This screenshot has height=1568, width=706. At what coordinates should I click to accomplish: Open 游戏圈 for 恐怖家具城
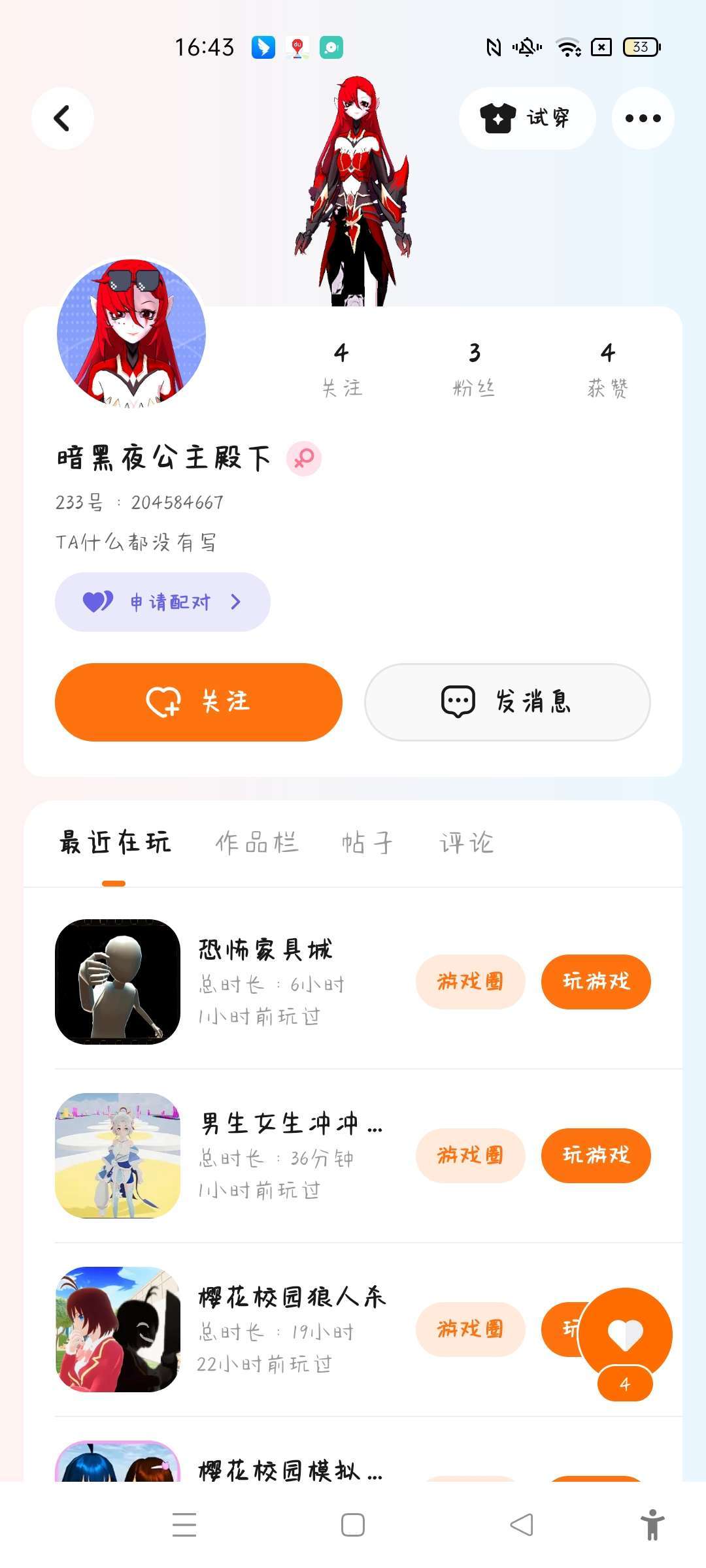[470, 981]
